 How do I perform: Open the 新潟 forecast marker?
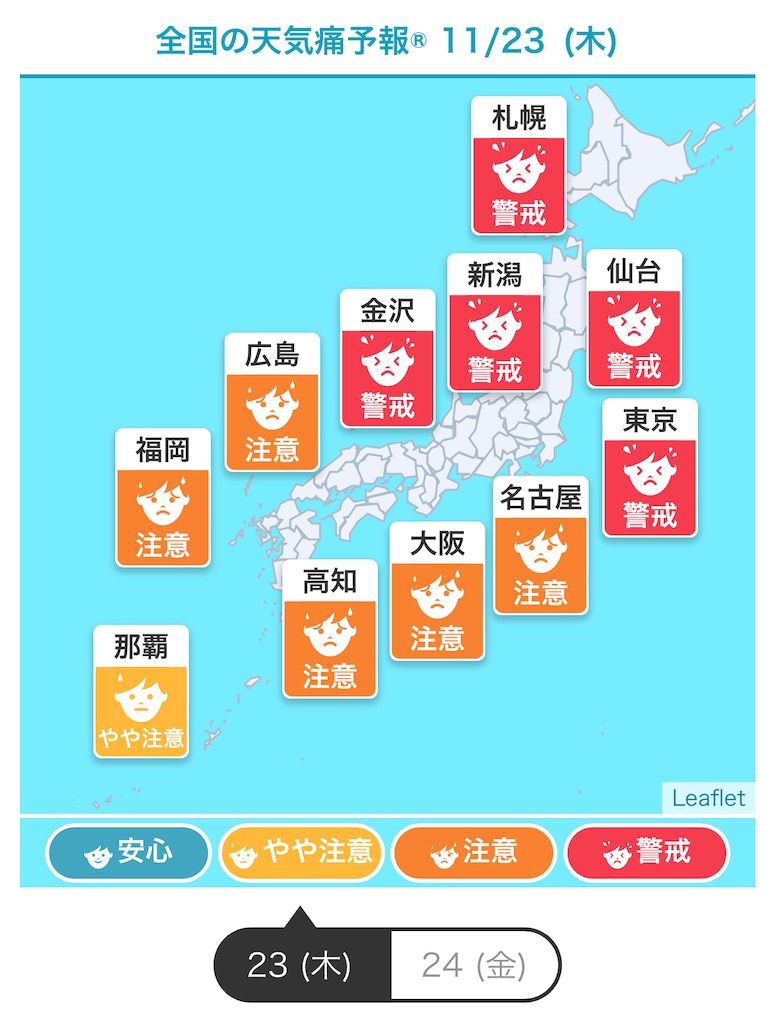[x=495, y=322]
